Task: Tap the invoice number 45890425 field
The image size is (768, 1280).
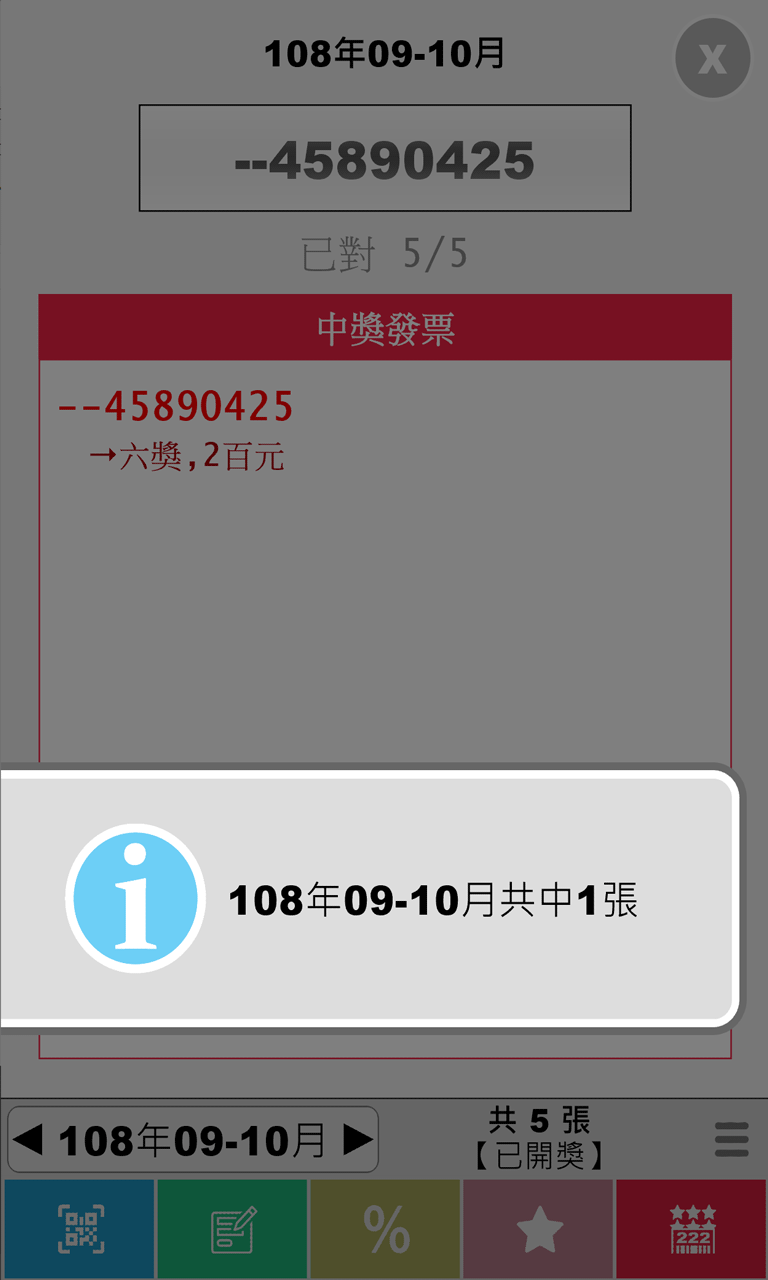Action: [x=385, y=159]
